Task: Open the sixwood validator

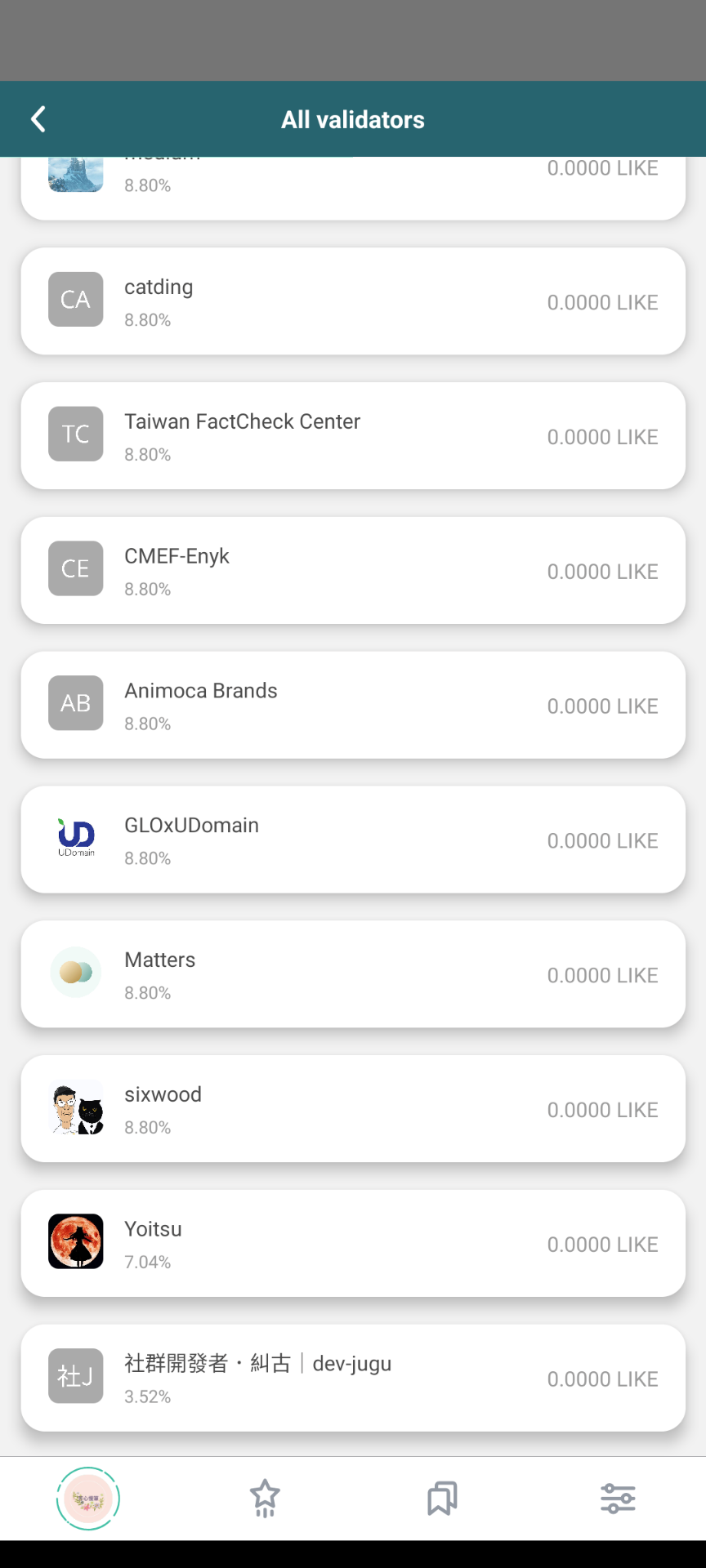Action: click(x=353, y=1109)
